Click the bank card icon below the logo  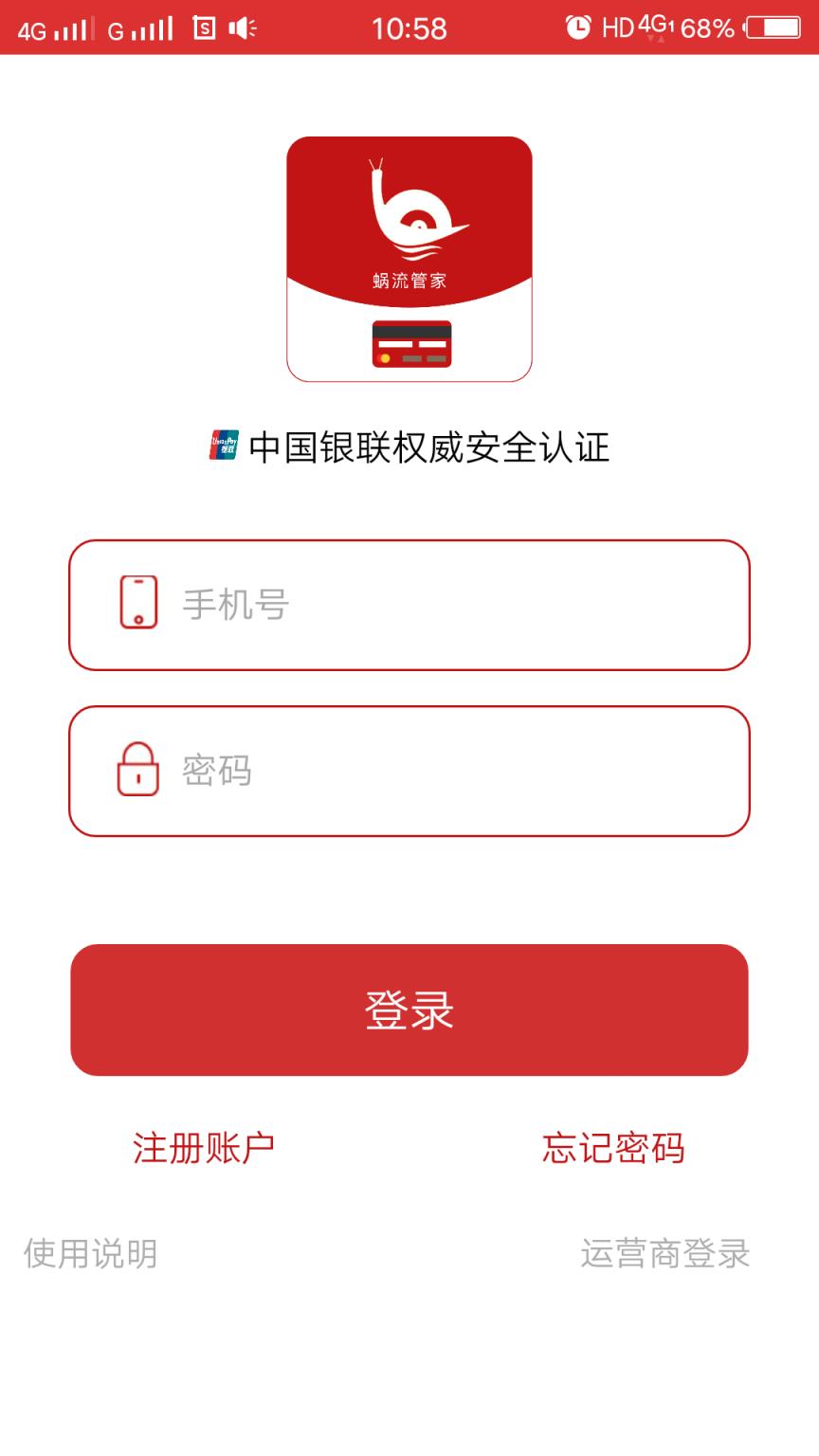(x=409, y=345)
